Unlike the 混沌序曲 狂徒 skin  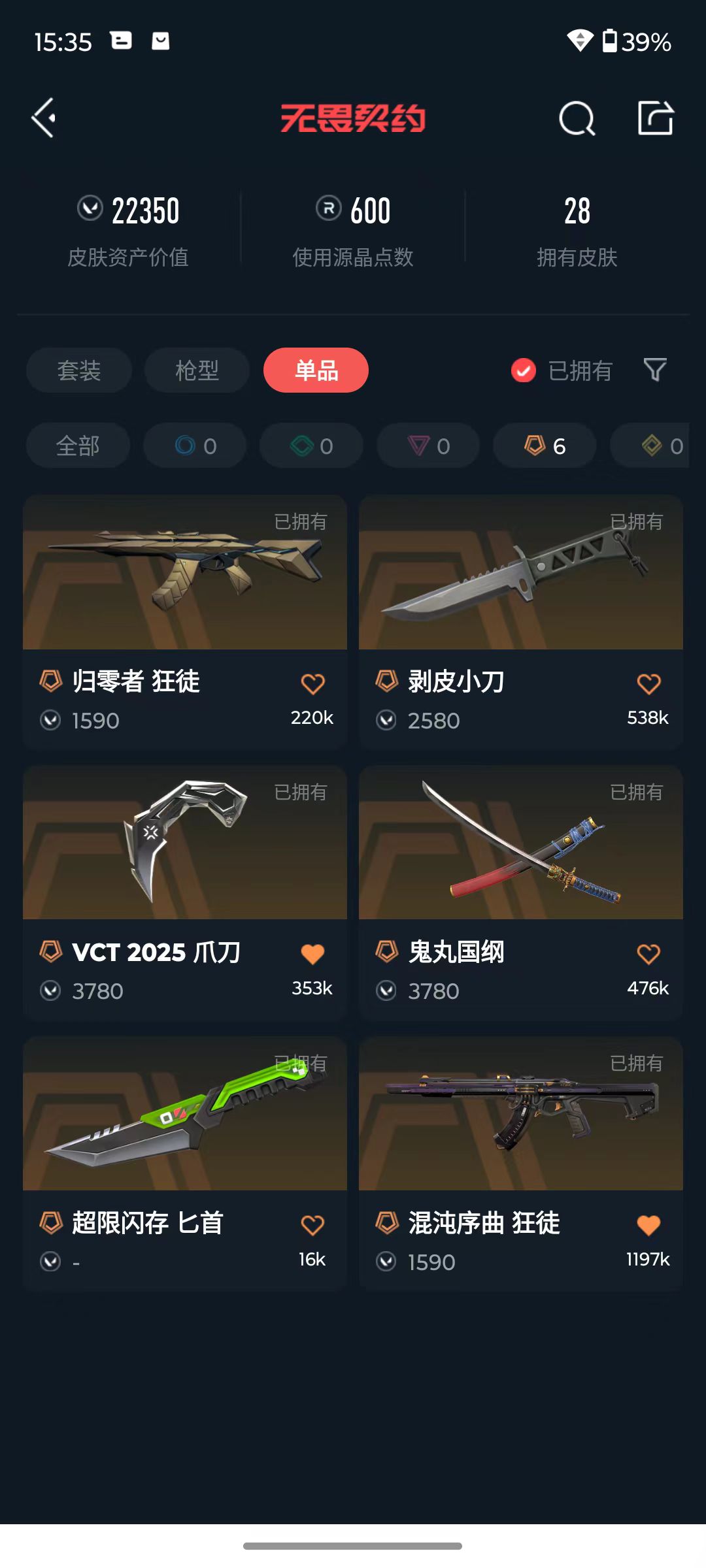[648, 1225]
